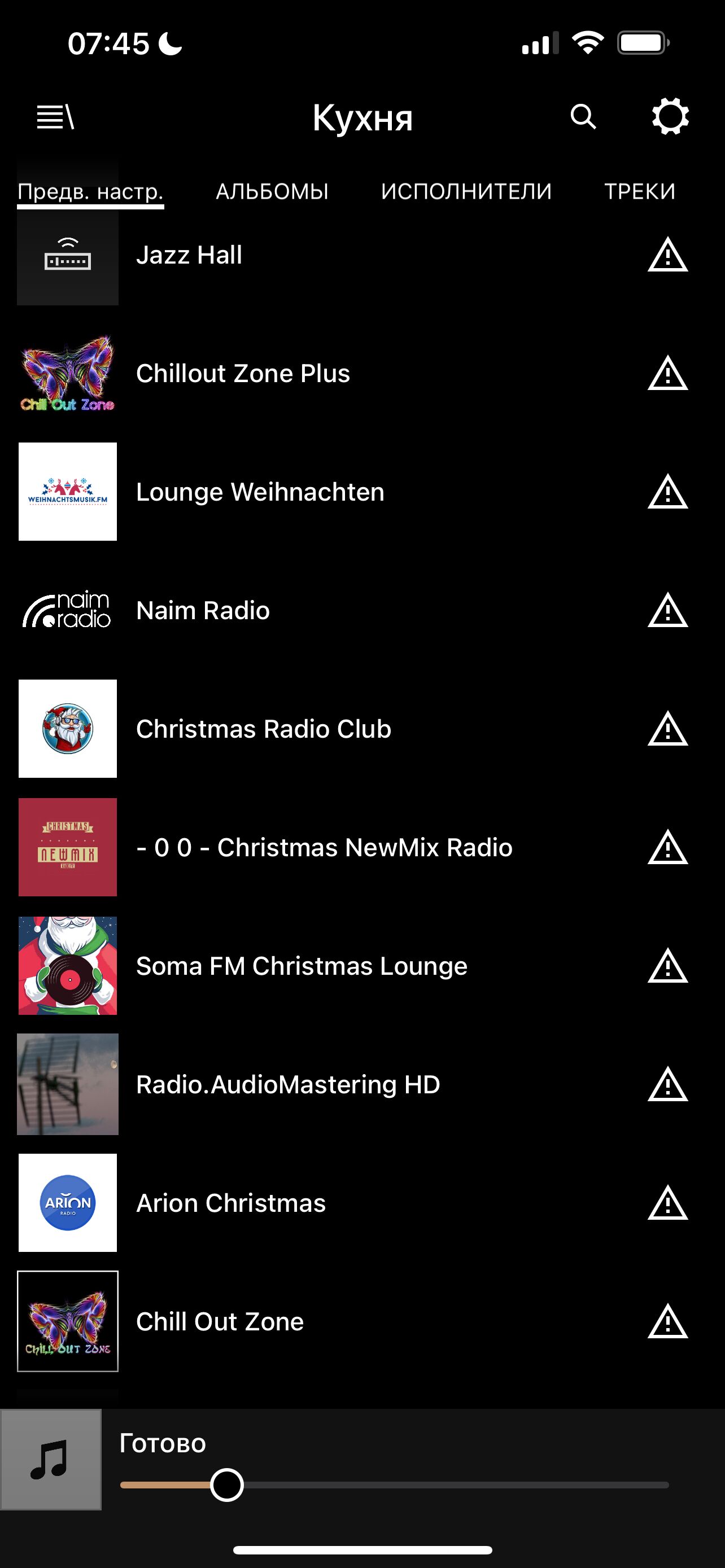725x1568 pixels.
Task: Open the now playing artwork thumbnail
Action: pyautogui.click(x=50, y=1460)
